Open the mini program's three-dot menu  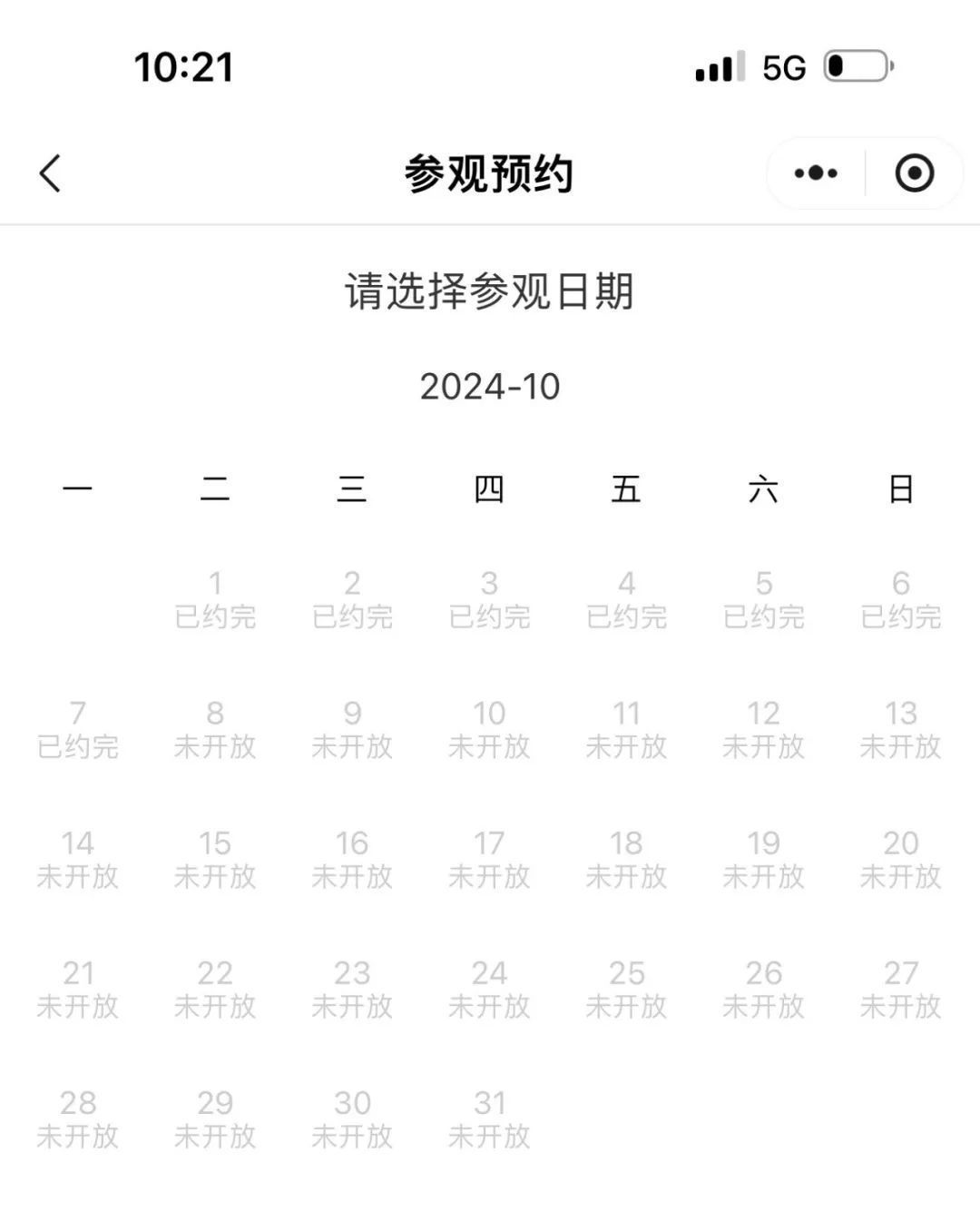(816, 173)
